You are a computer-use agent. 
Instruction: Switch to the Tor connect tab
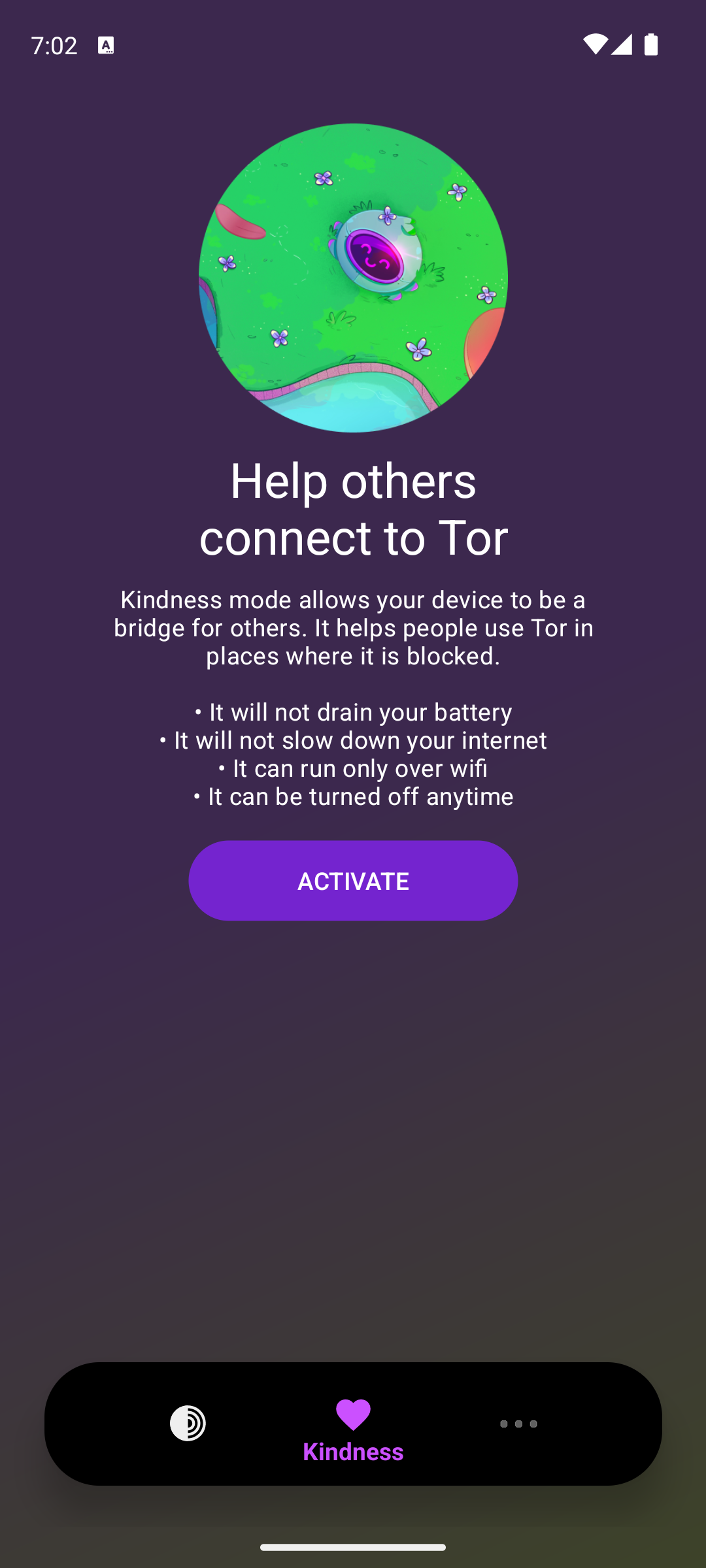(188, 1423)
